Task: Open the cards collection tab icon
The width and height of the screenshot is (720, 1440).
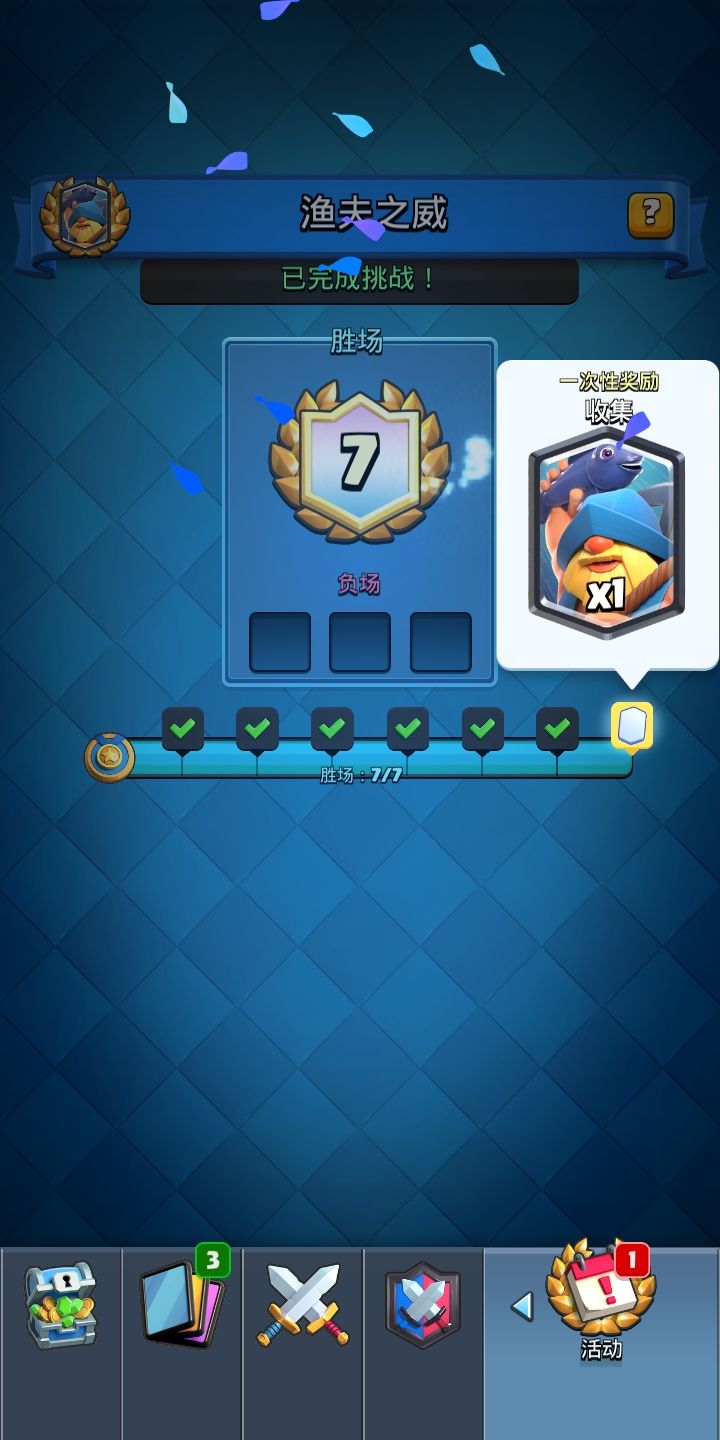Action: pos(180,1305)
